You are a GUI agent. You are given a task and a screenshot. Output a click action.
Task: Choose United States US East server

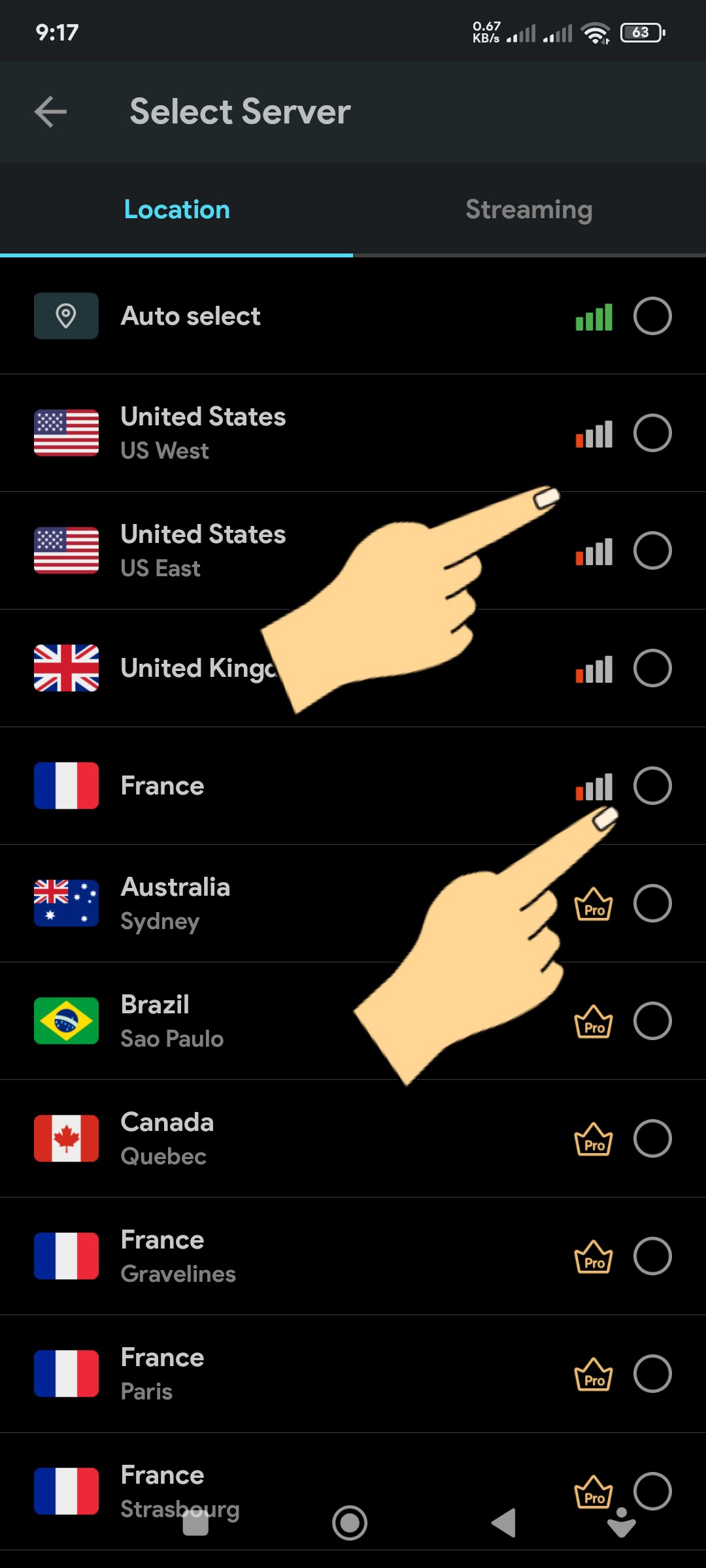pos(652,551)
